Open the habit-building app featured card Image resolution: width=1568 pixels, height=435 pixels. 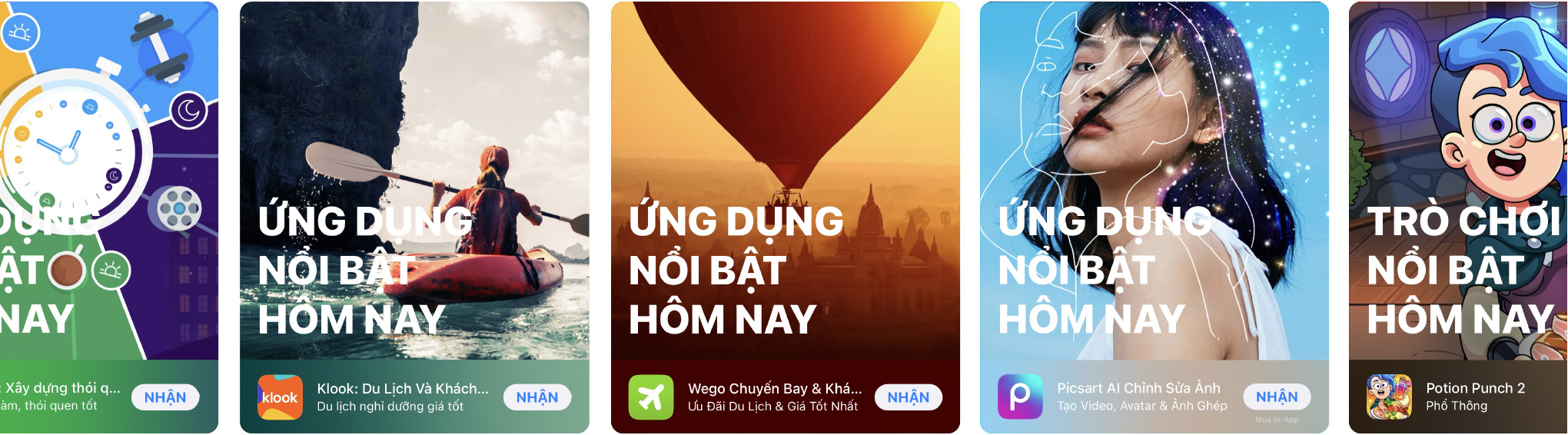(x=108, y=181)
